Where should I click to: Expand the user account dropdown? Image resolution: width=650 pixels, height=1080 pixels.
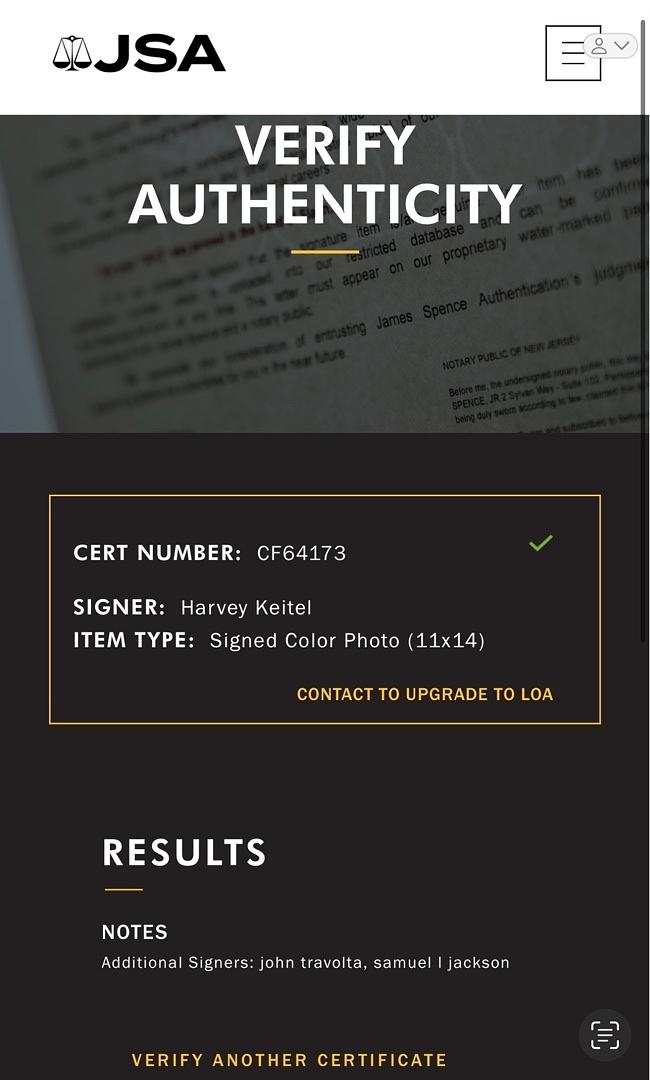point(610,46)
